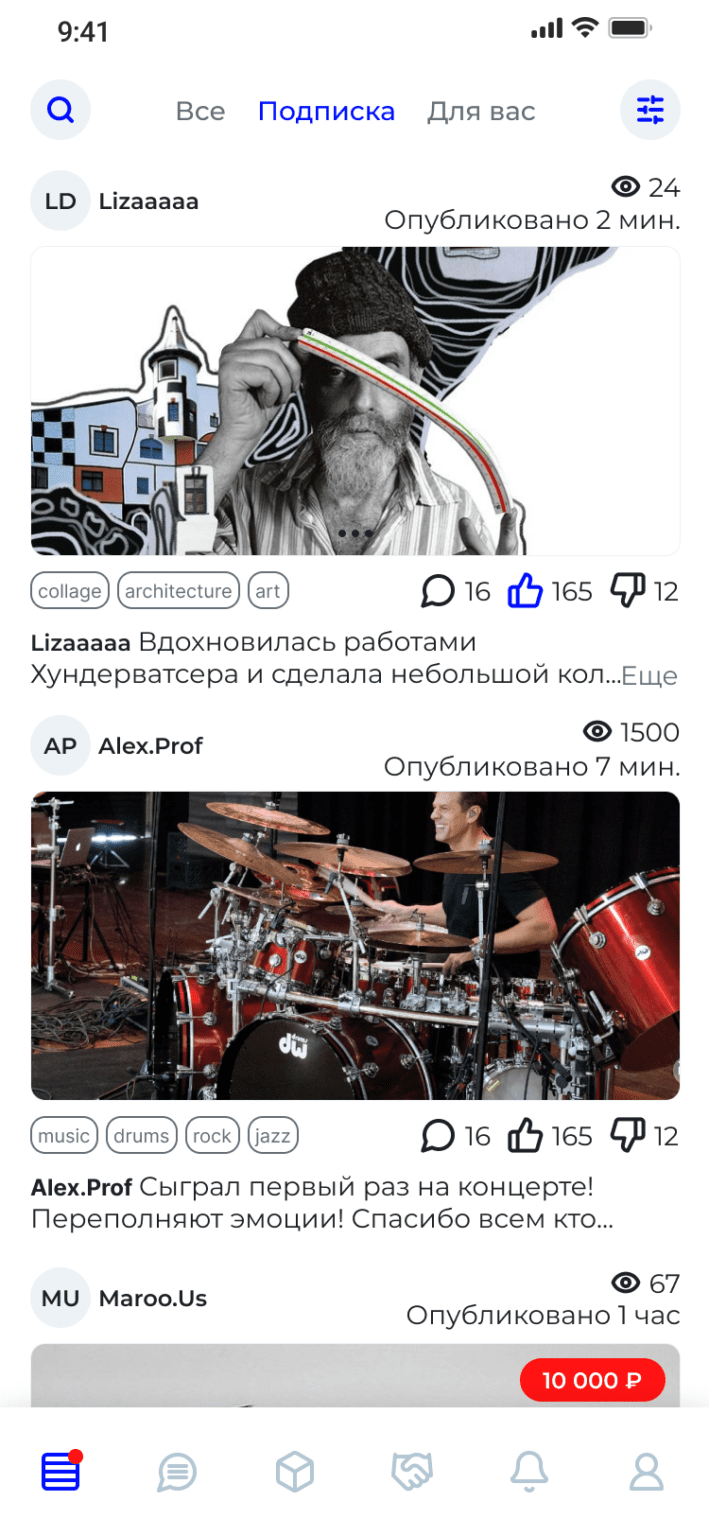Viewport: 709px width, 1536px height.
Task: Like Lizaaaaa's collage post
Action: 525,591
